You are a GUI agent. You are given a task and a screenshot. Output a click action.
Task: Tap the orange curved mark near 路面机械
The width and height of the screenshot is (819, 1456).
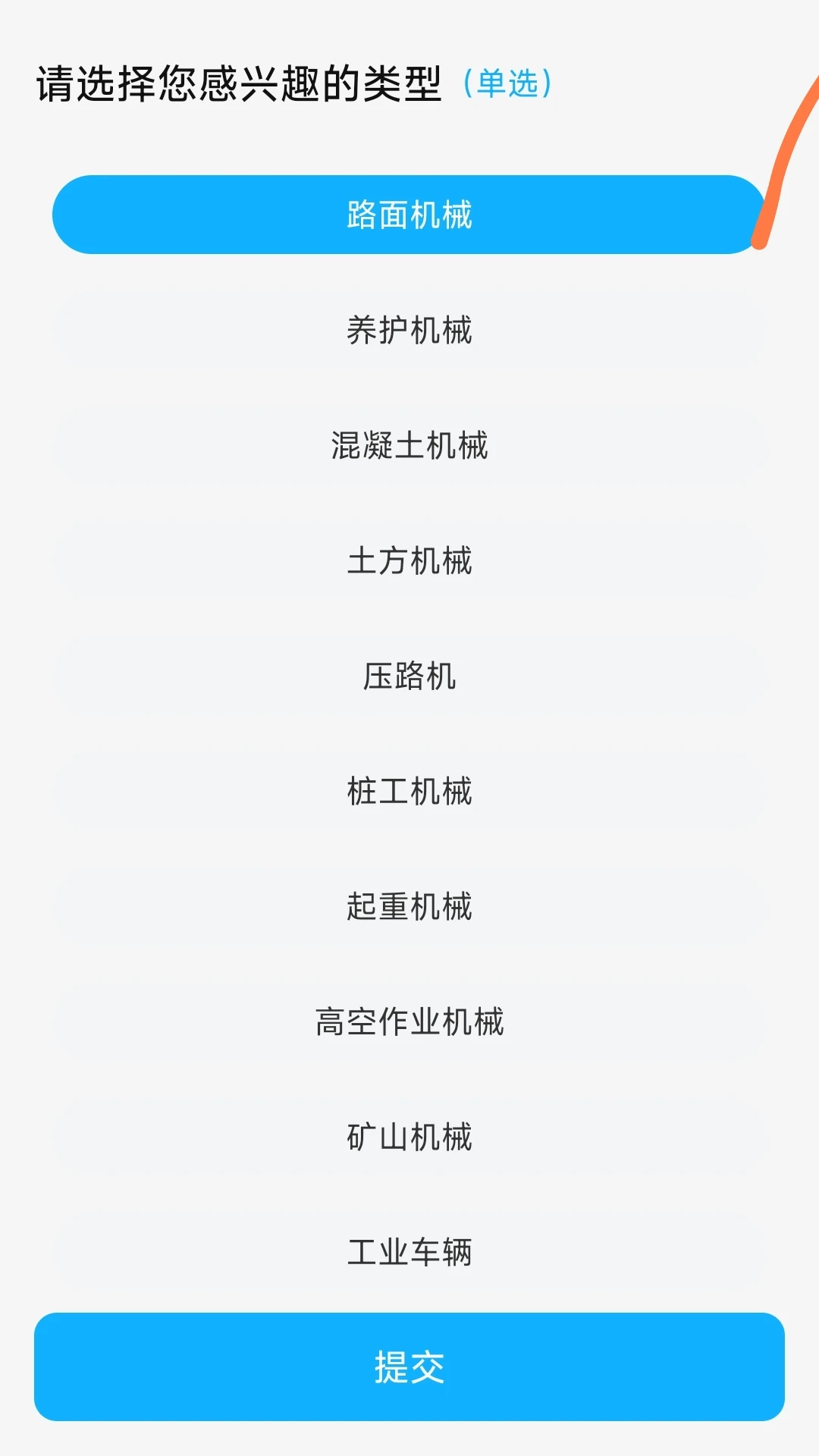click(773, 167)
